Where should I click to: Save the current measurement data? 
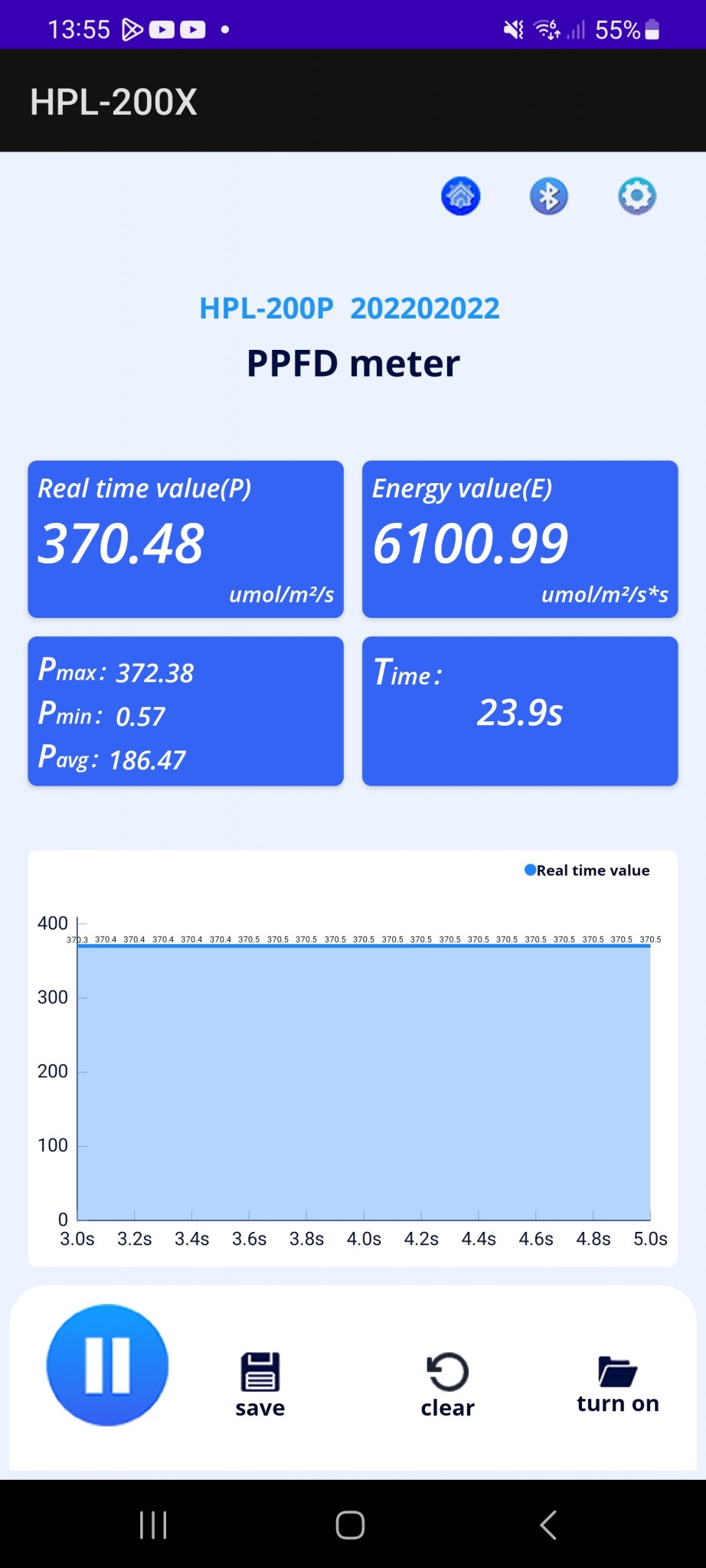click(260, 1383)
